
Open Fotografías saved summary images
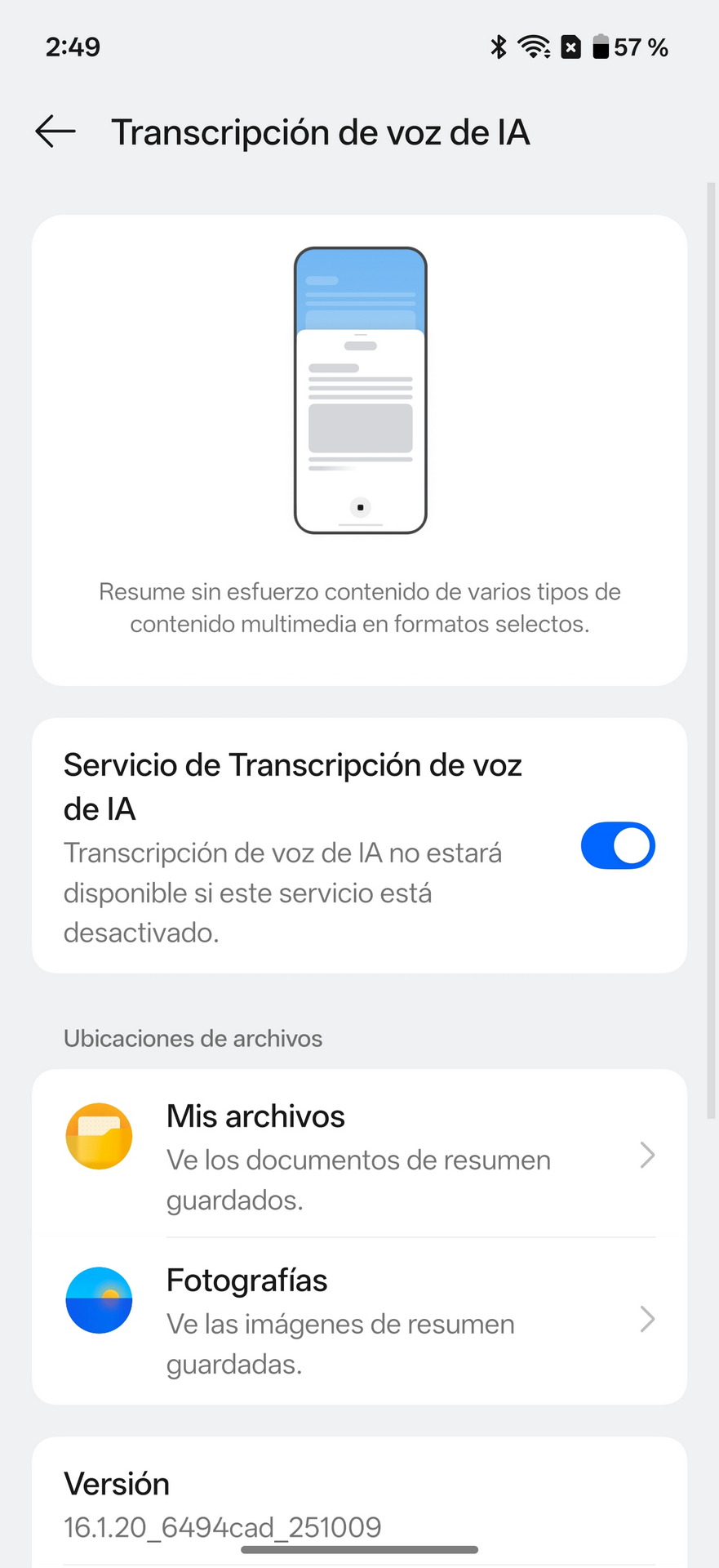pos(359,1320)
